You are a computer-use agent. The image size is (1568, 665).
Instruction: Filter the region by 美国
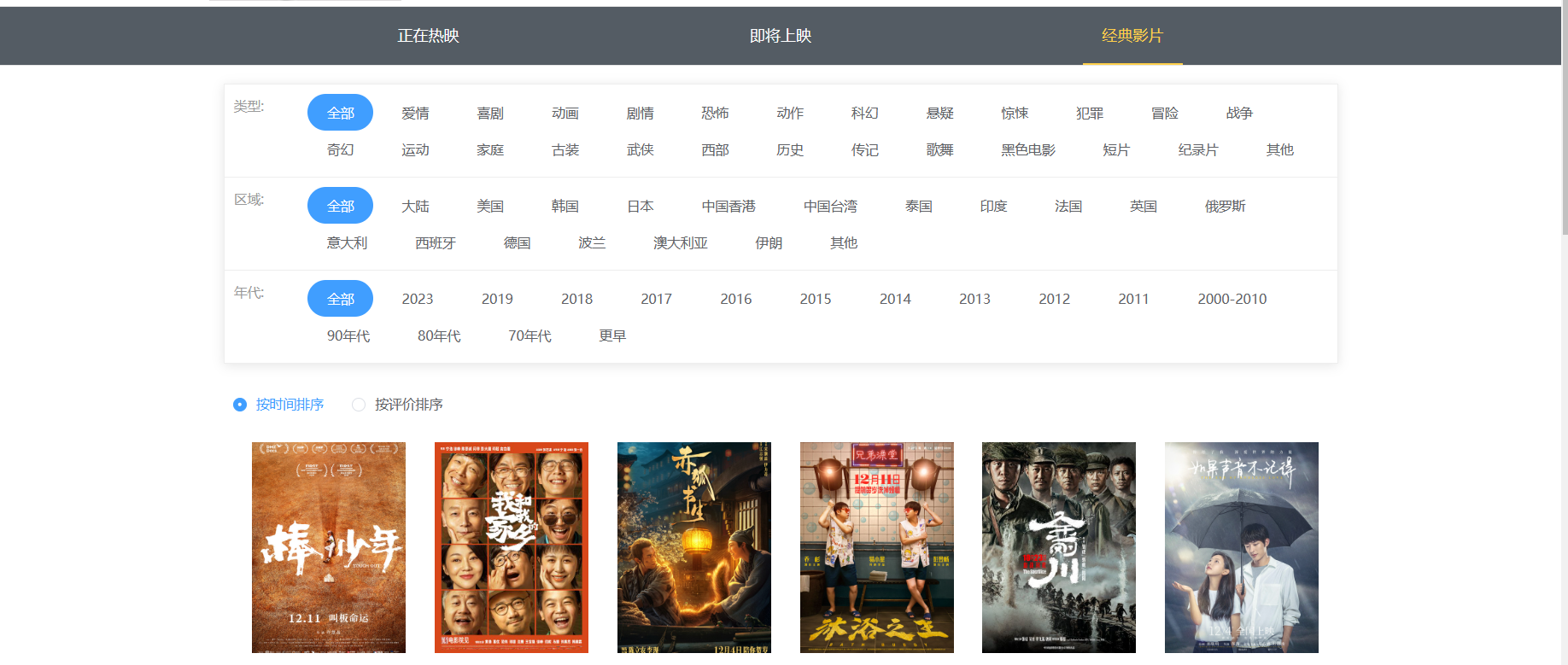tap(490, 206)
